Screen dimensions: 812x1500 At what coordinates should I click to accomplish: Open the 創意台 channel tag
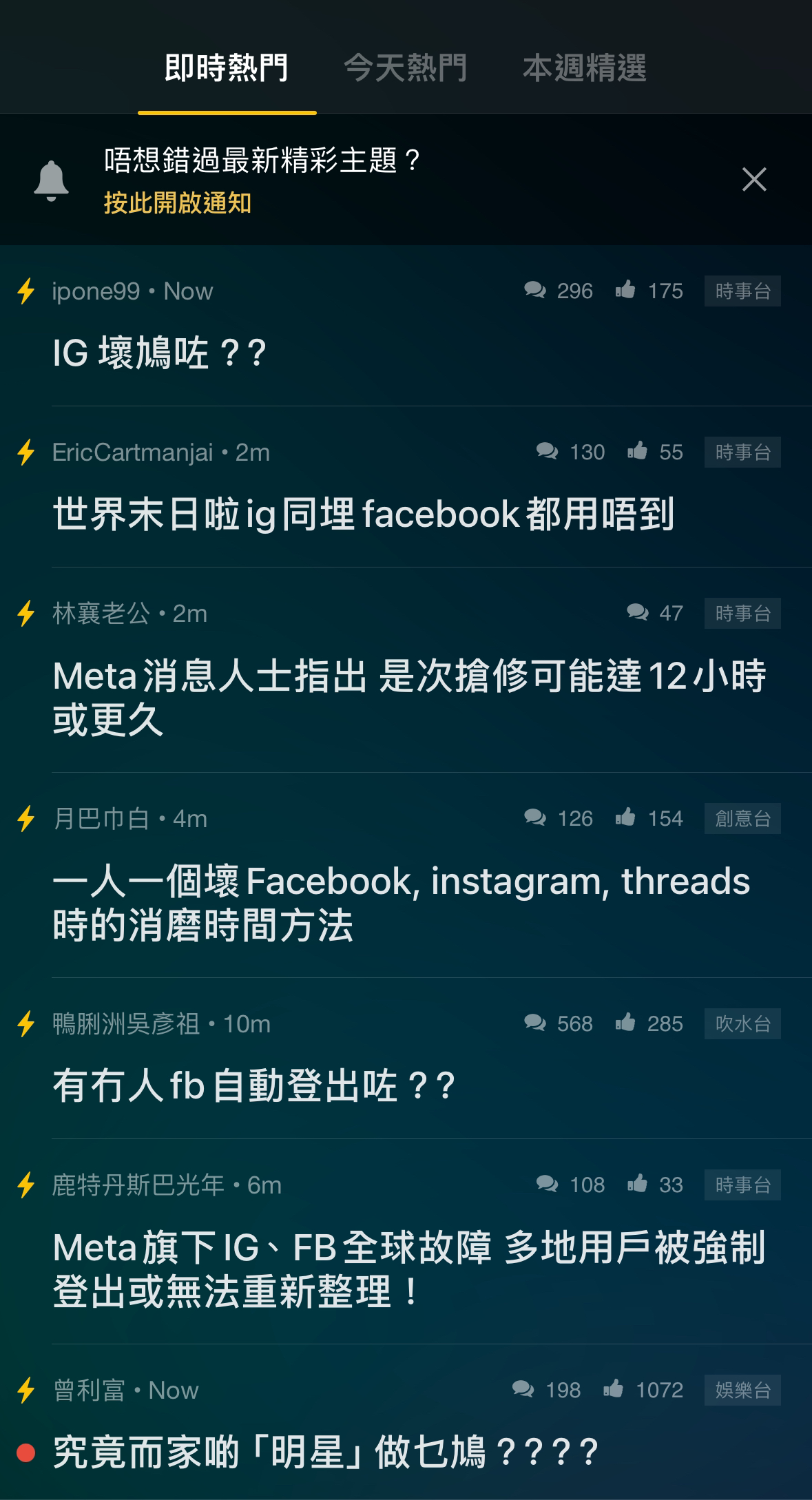point(742,819)
